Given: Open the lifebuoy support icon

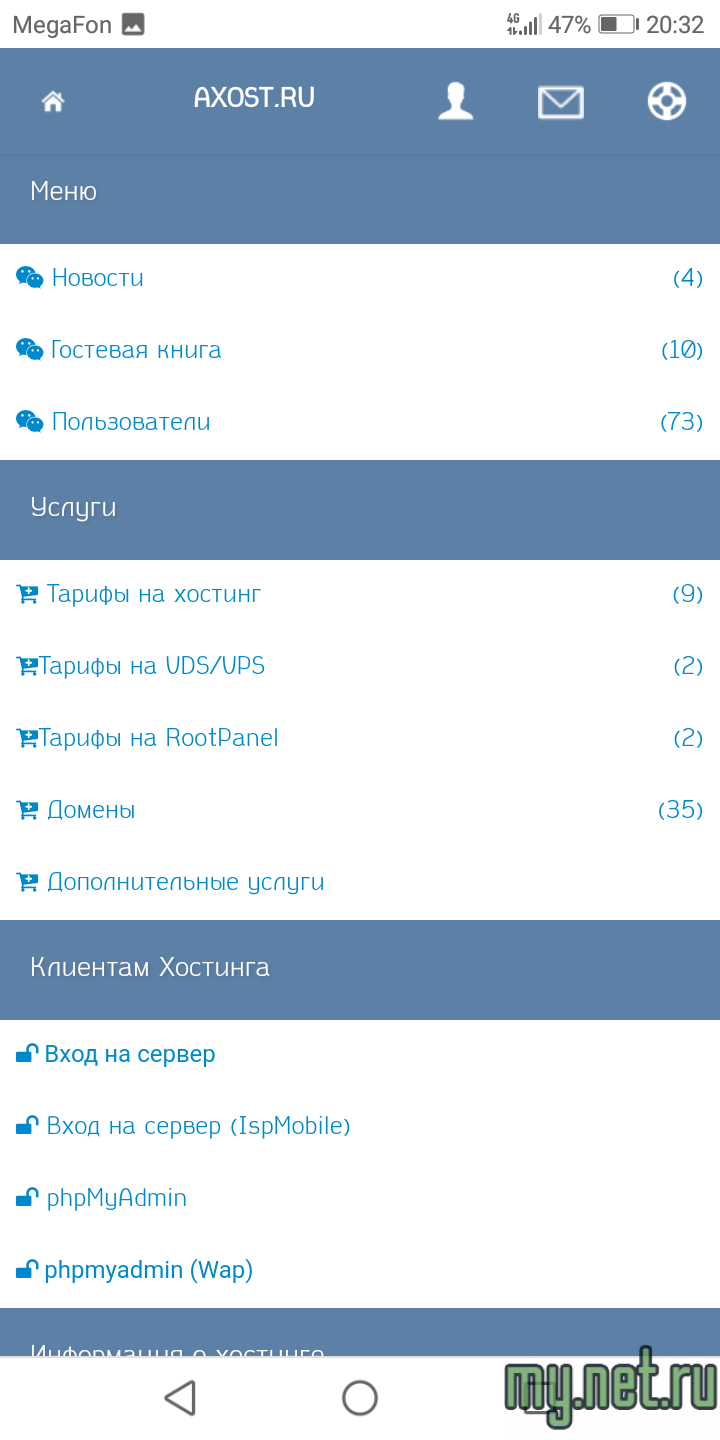Looking at the screenshot, I should (x=667, y=101).
